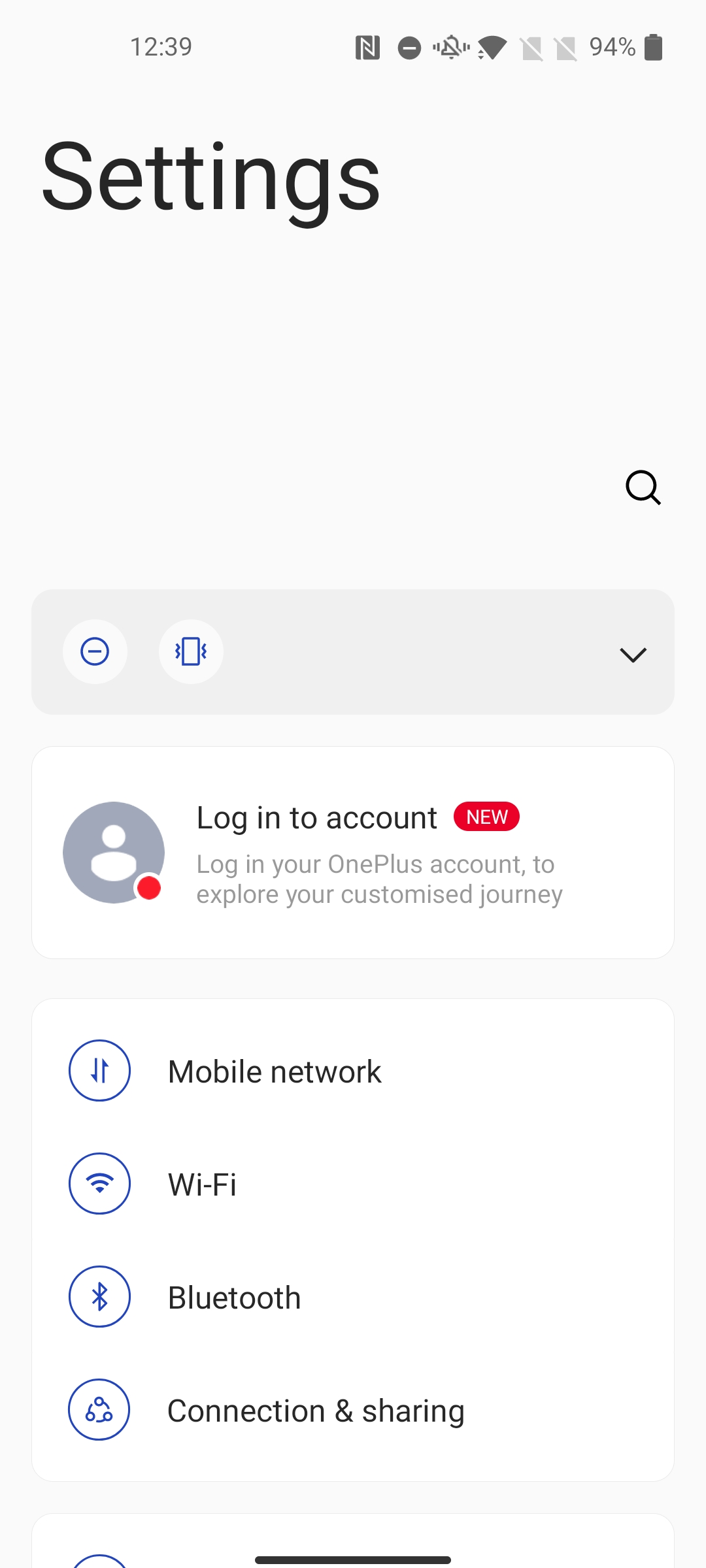The image size is (706, 1568).
Task: Open Connection & sharing
Action: coord(353,1410)
